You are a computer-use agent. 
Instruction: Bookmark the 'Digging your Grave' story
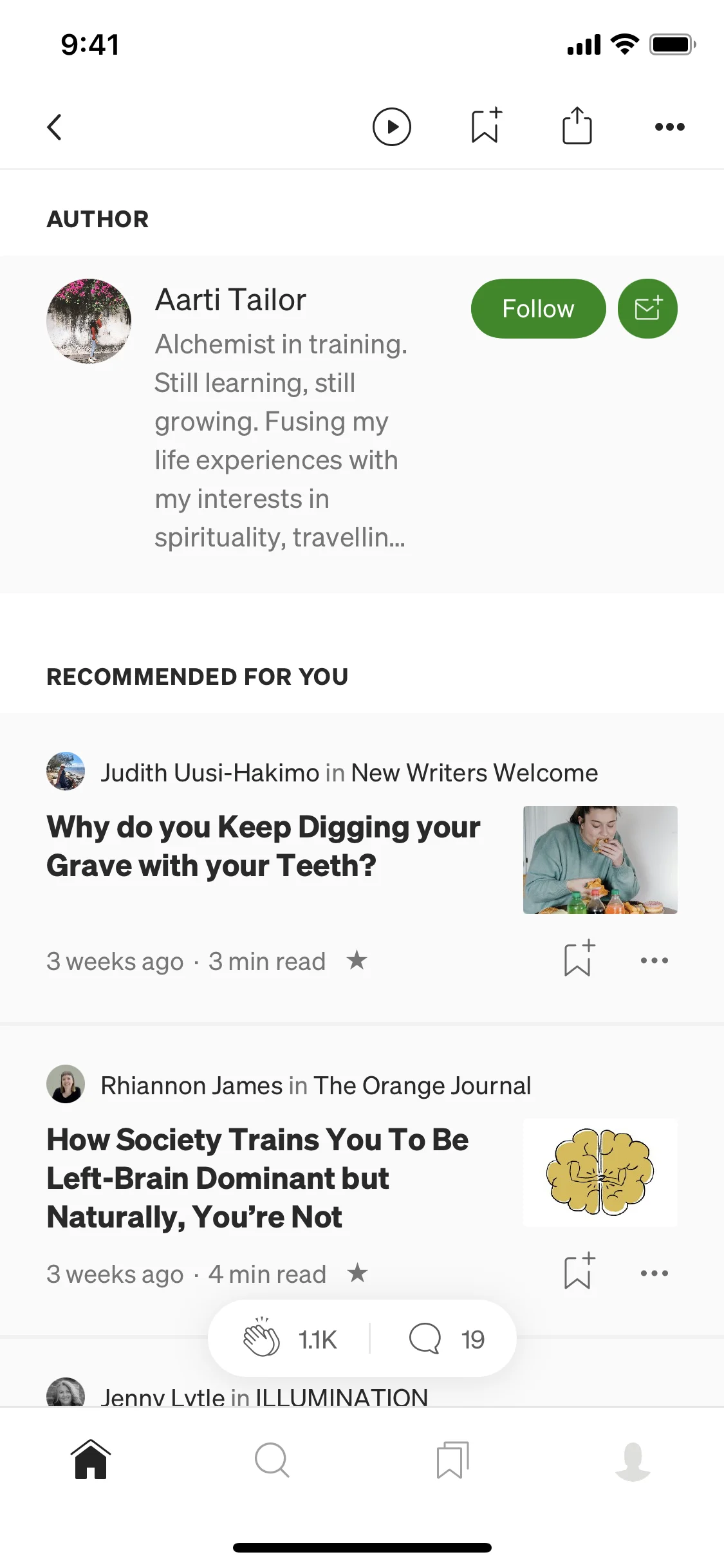(577, 959)
